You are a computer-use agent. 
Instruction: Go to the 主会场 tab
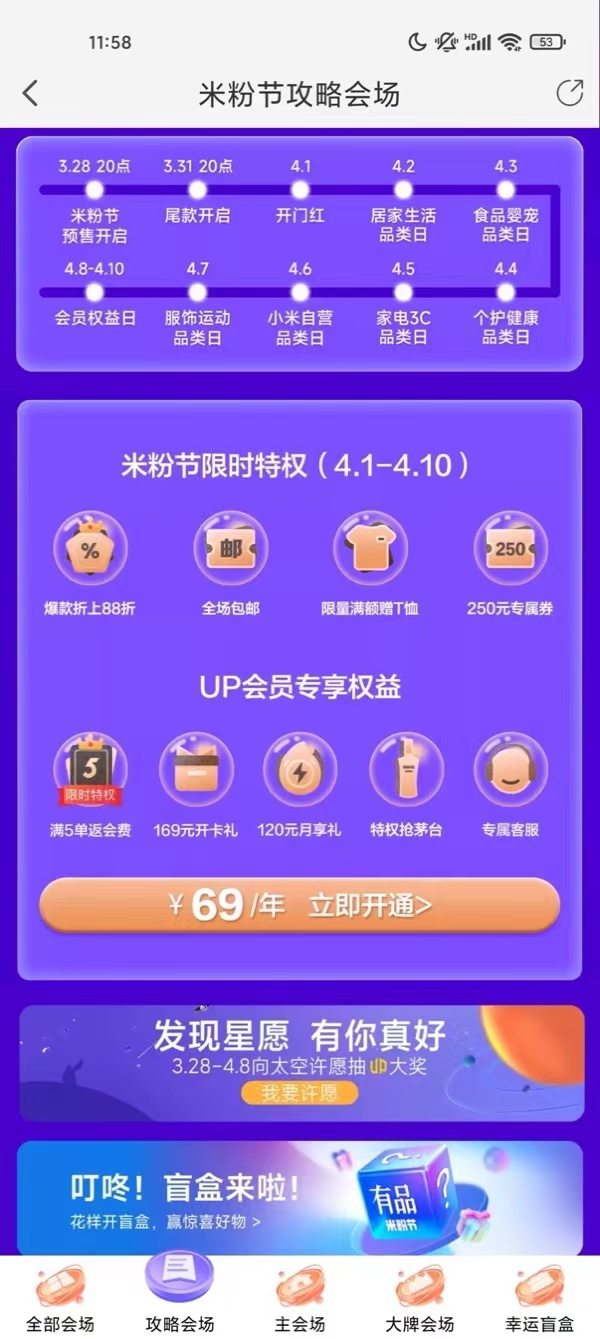pos(300,1298)
